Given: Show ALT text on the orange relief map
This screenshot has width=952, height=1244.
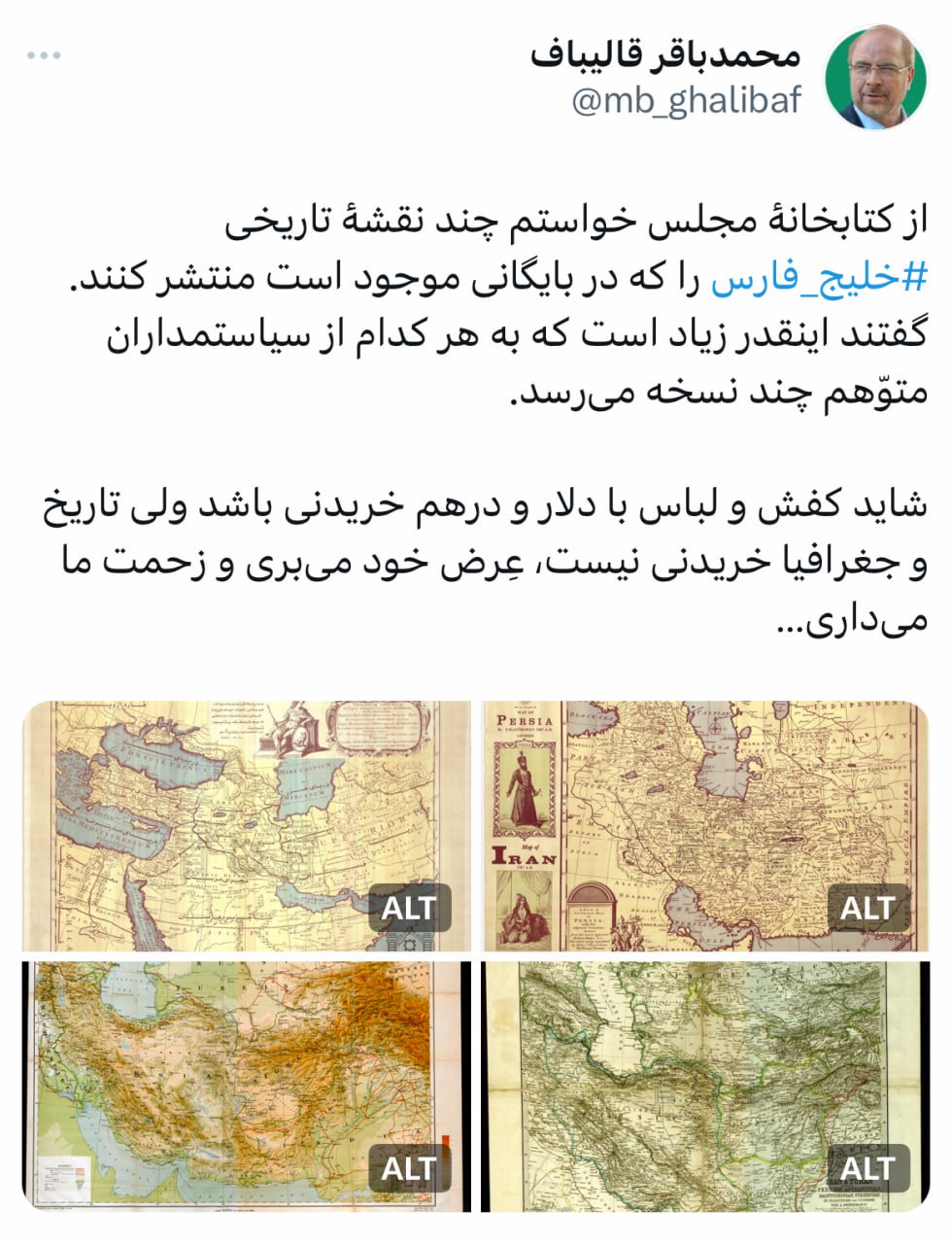Looking at the screenshot, I should point(409,1167).
